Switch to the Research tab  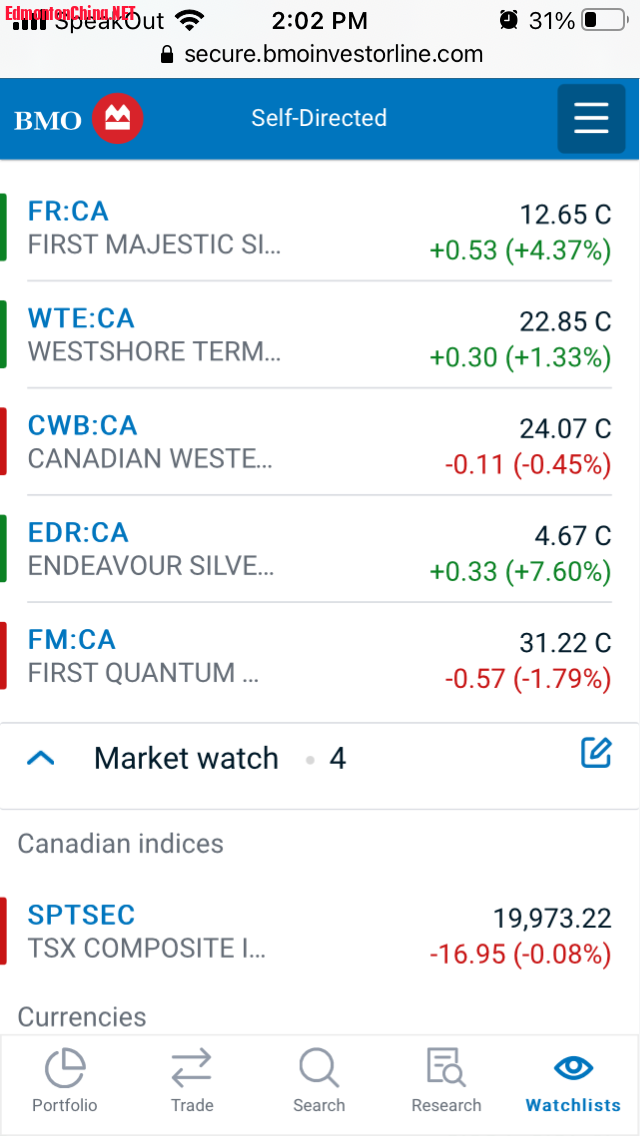446,1081
